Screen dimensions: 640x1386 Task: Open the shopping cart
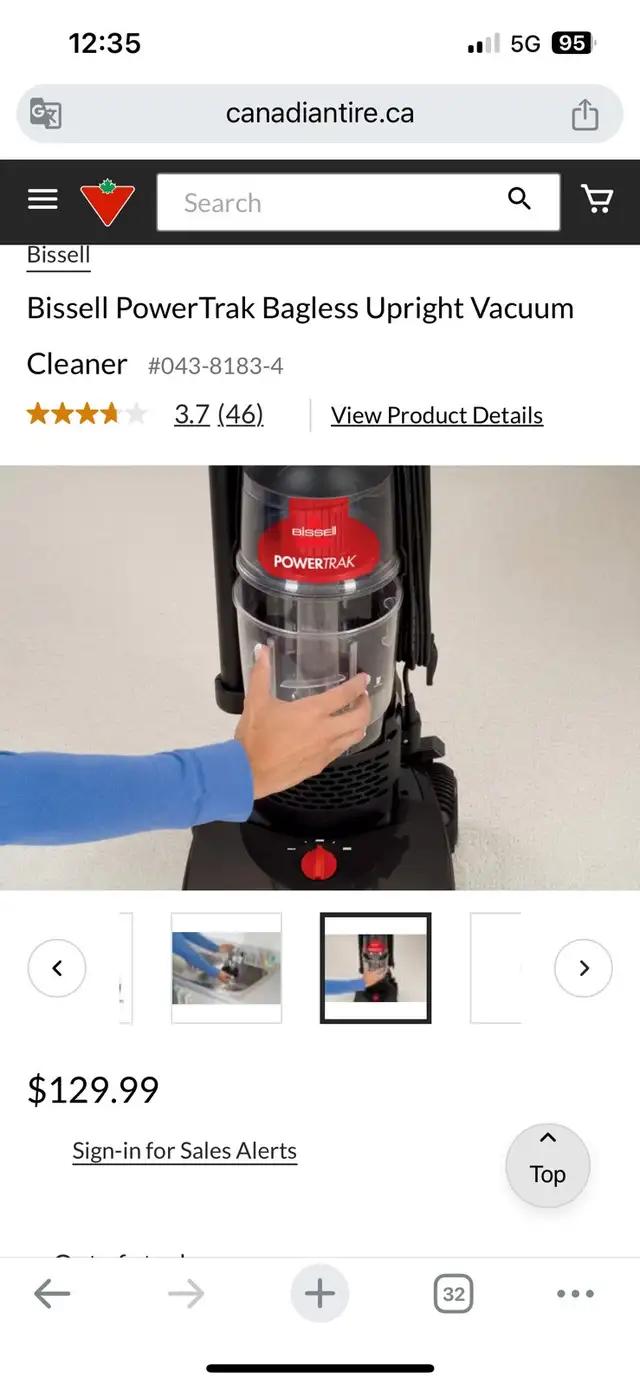tap(597, 200)
